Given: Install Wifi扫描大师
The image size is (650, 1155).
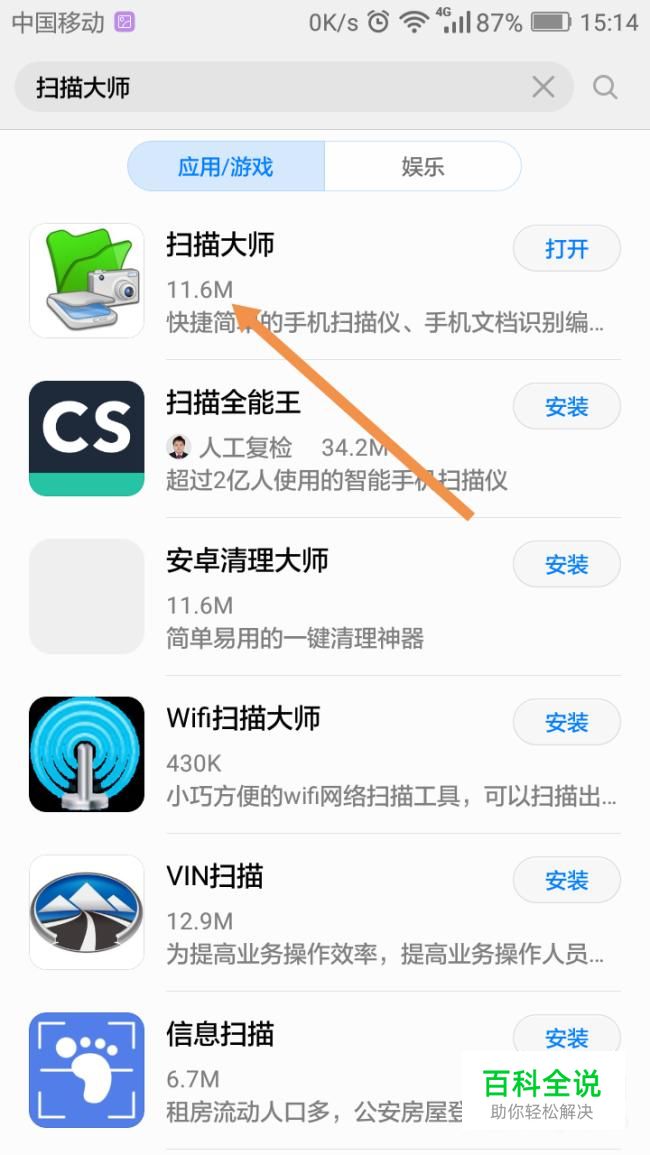Looking at the screenshot, I should point(566,723).
